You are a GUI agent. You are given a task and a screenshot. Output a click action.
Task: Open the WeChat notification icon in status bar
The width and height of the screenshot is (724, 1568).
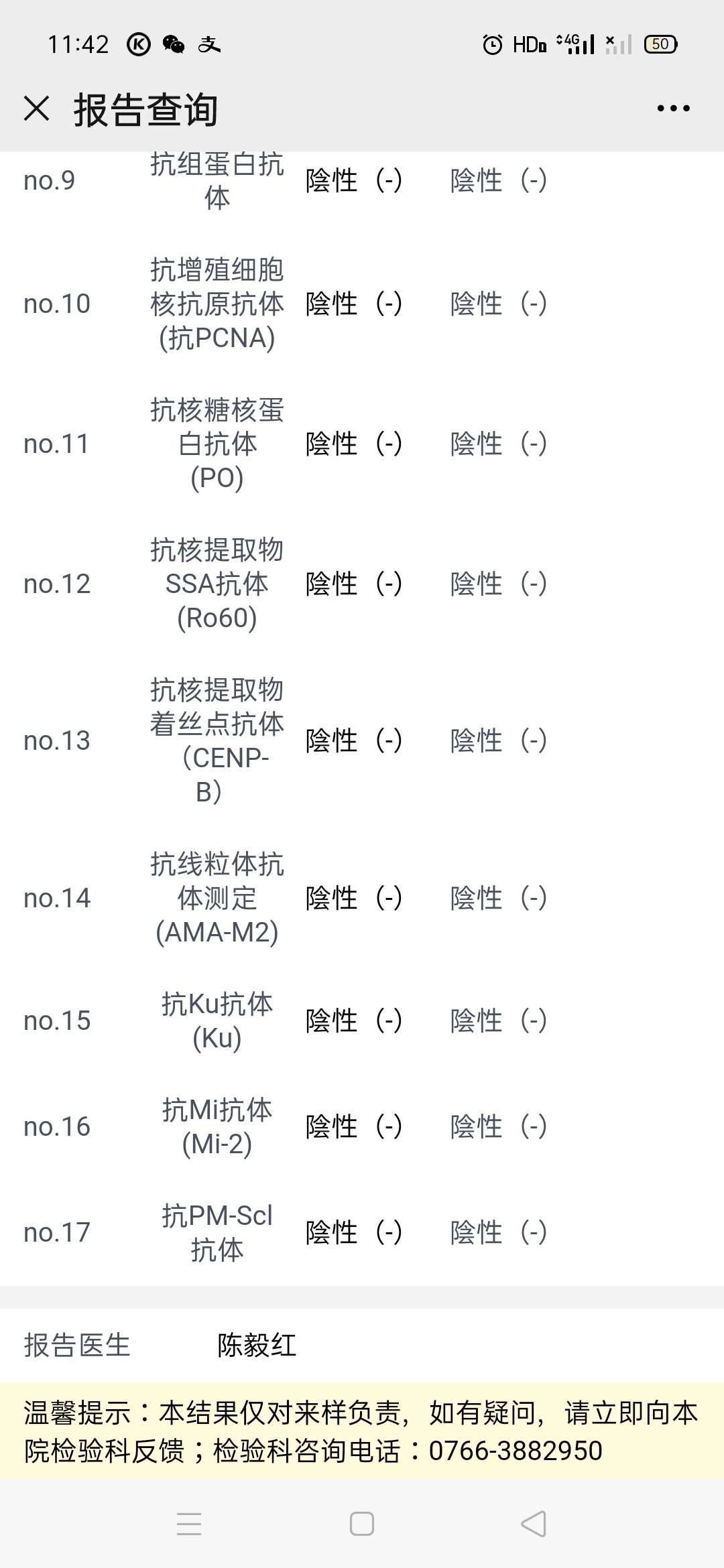click(x=173, y=46)
